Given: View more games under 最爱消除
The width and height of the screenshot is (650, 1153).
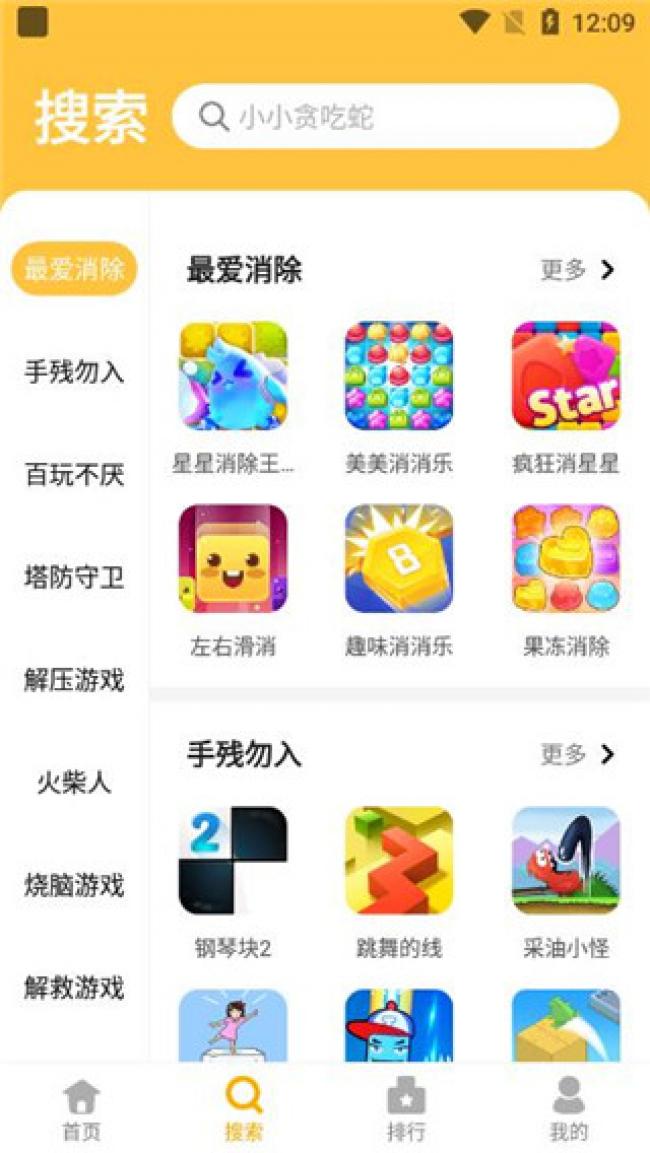Looking at the screenshot, I should [x=578, y=270].
